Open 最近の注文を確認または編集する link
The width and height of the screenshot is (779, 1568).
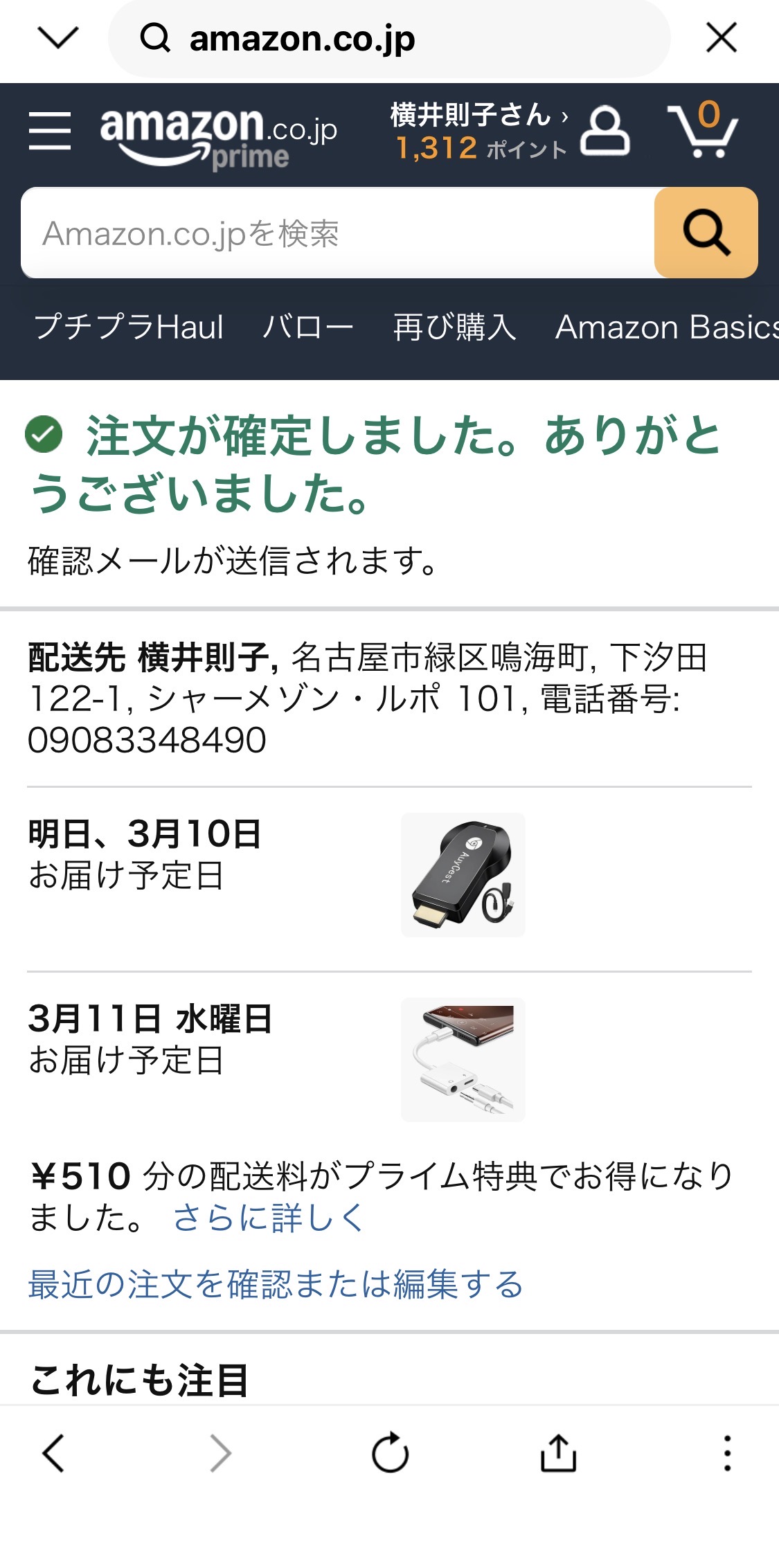tap(276, 1284)
